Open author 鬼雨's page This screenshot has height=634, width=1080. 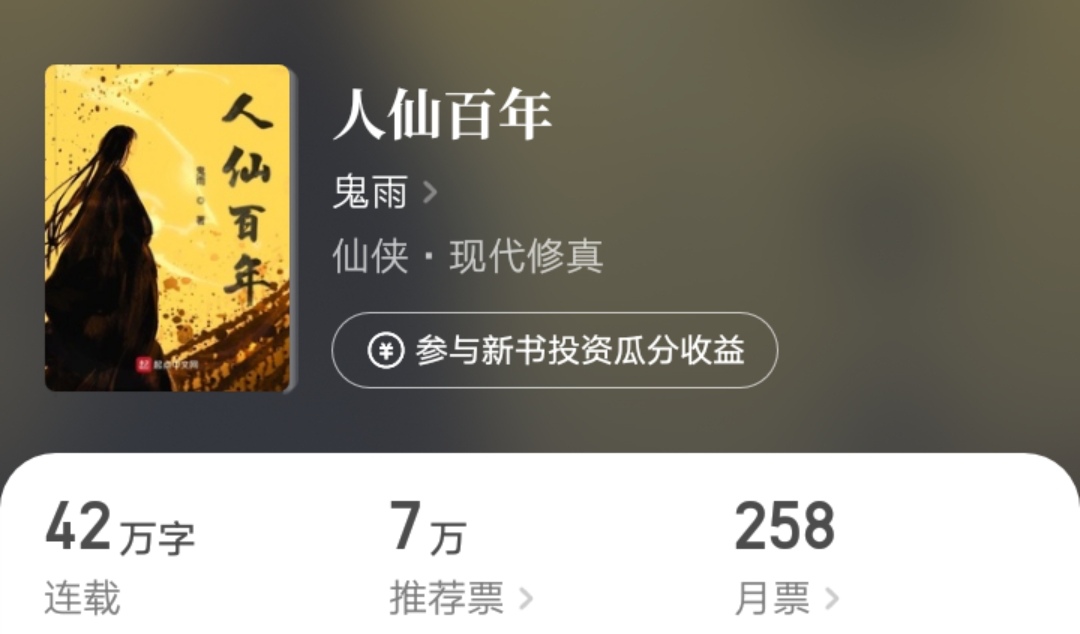click(384, 193)
